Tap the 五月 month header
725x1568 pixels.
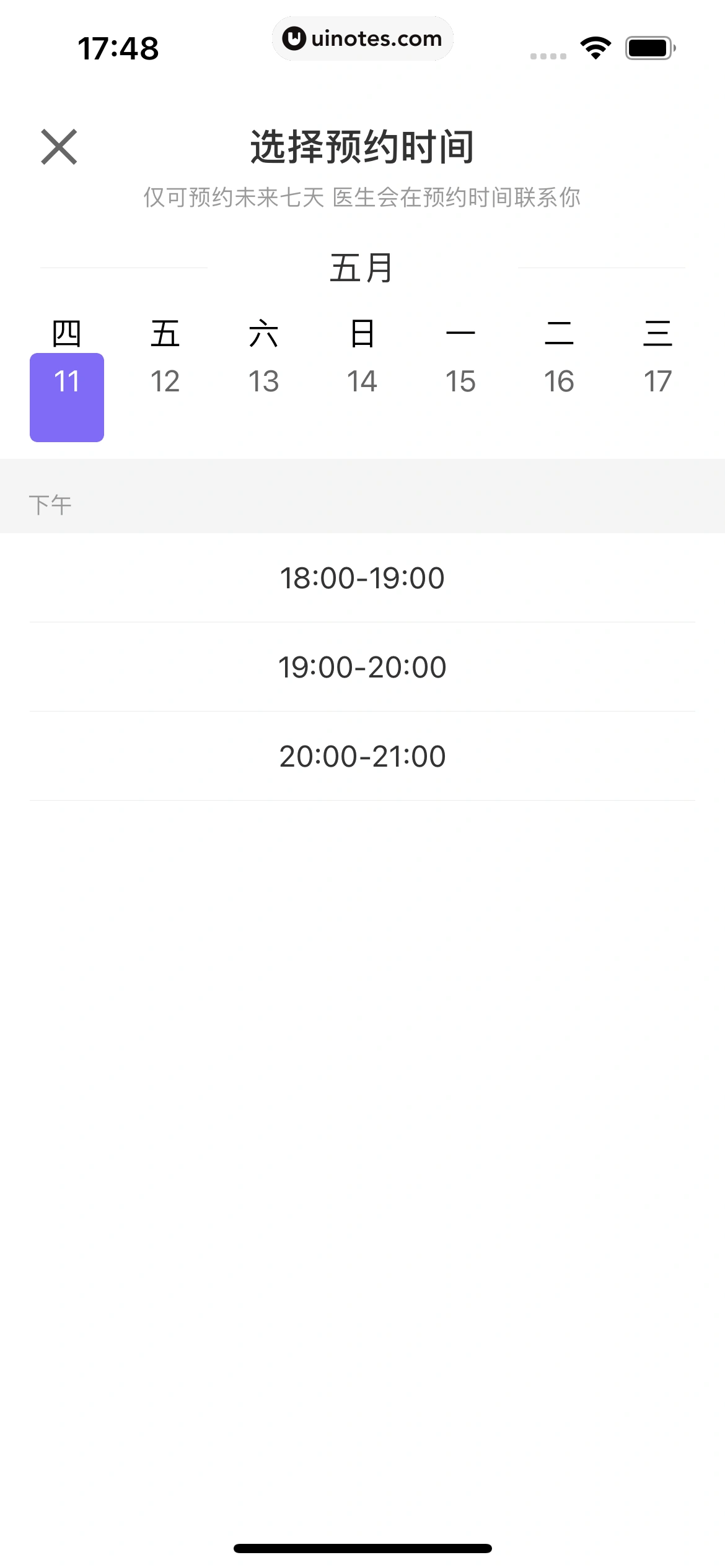[x=362, y=268]
